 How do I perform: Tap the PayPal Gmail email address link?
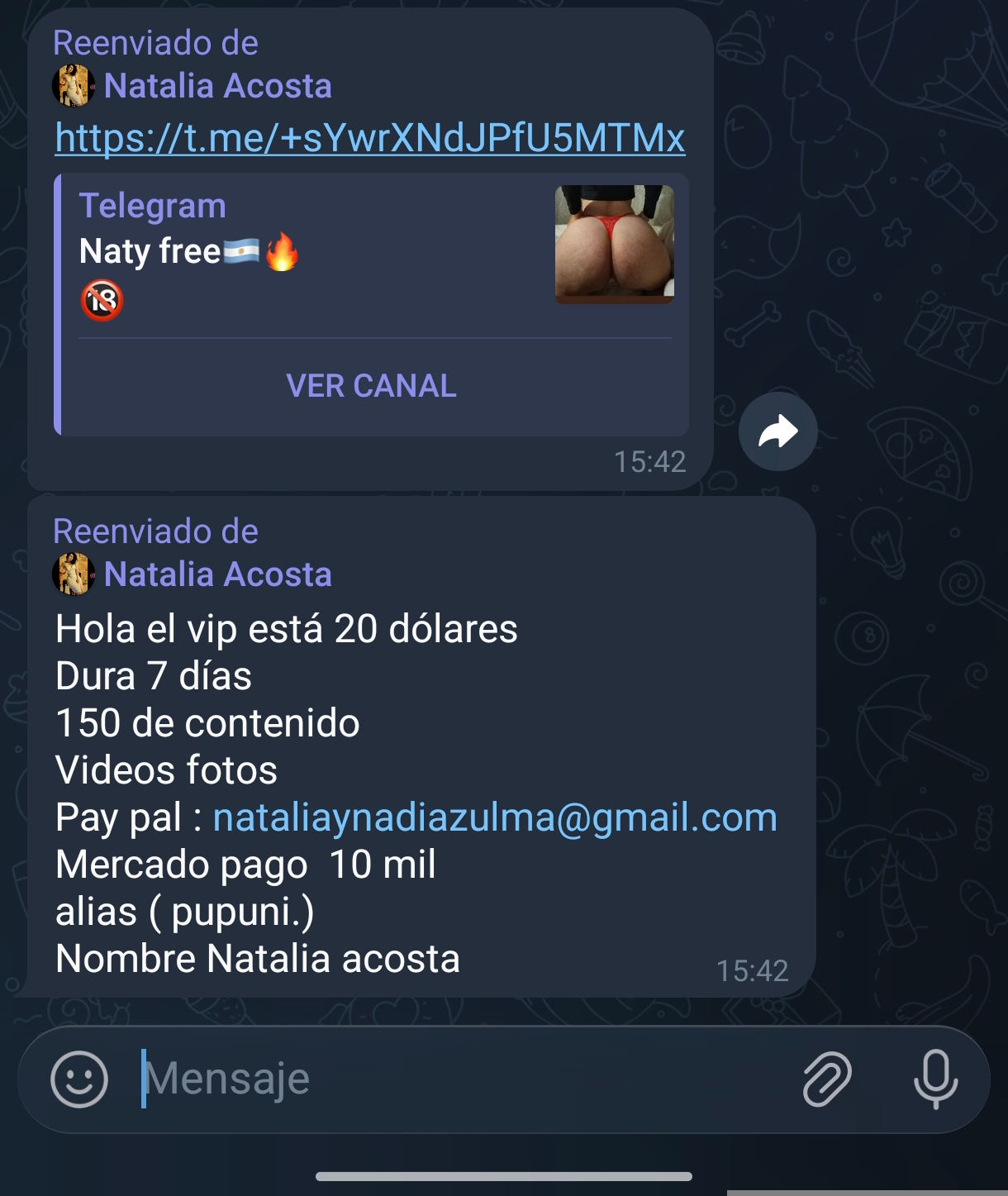(495, 817)
